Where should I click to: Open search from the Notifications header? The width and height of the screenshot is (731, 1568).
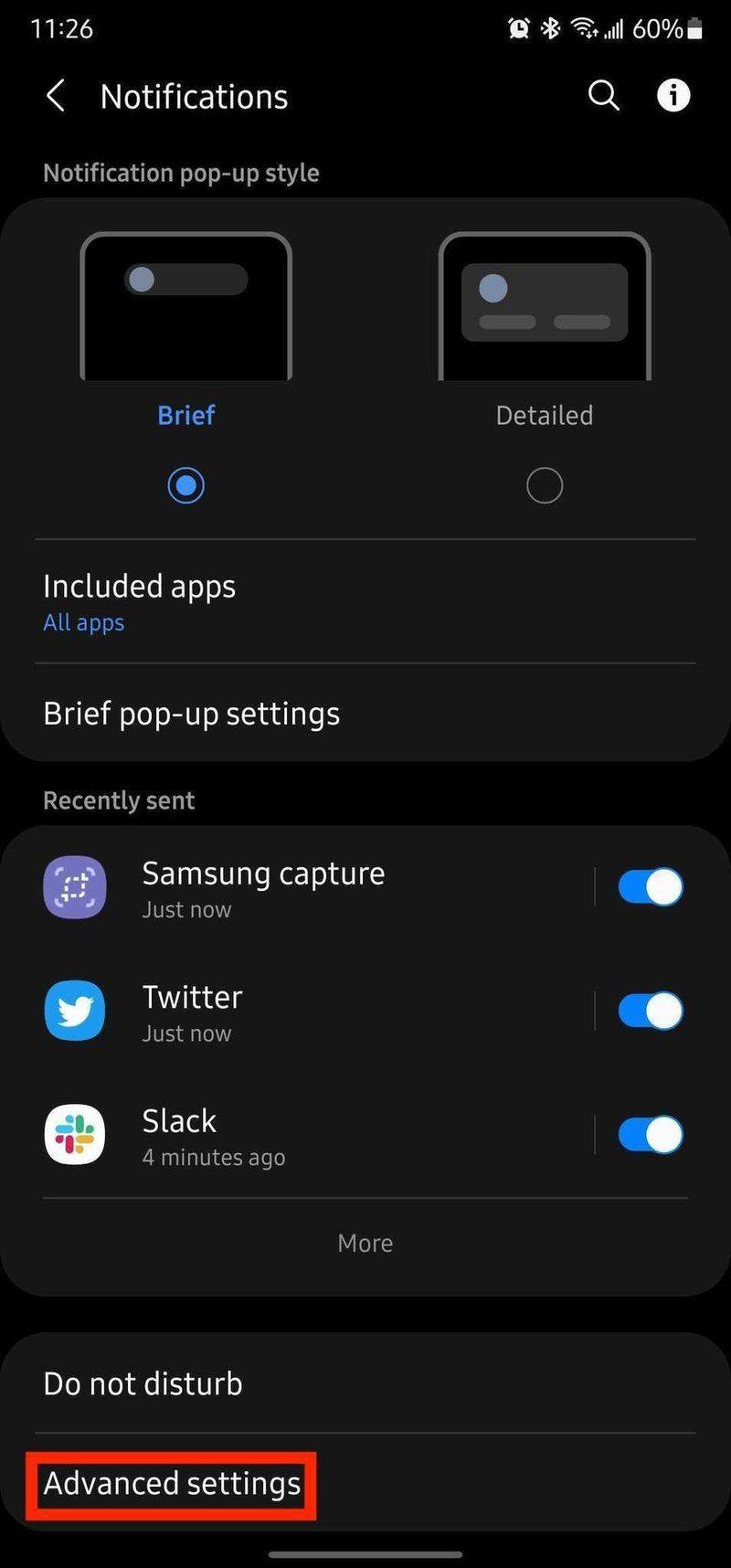tap(603, 95)
